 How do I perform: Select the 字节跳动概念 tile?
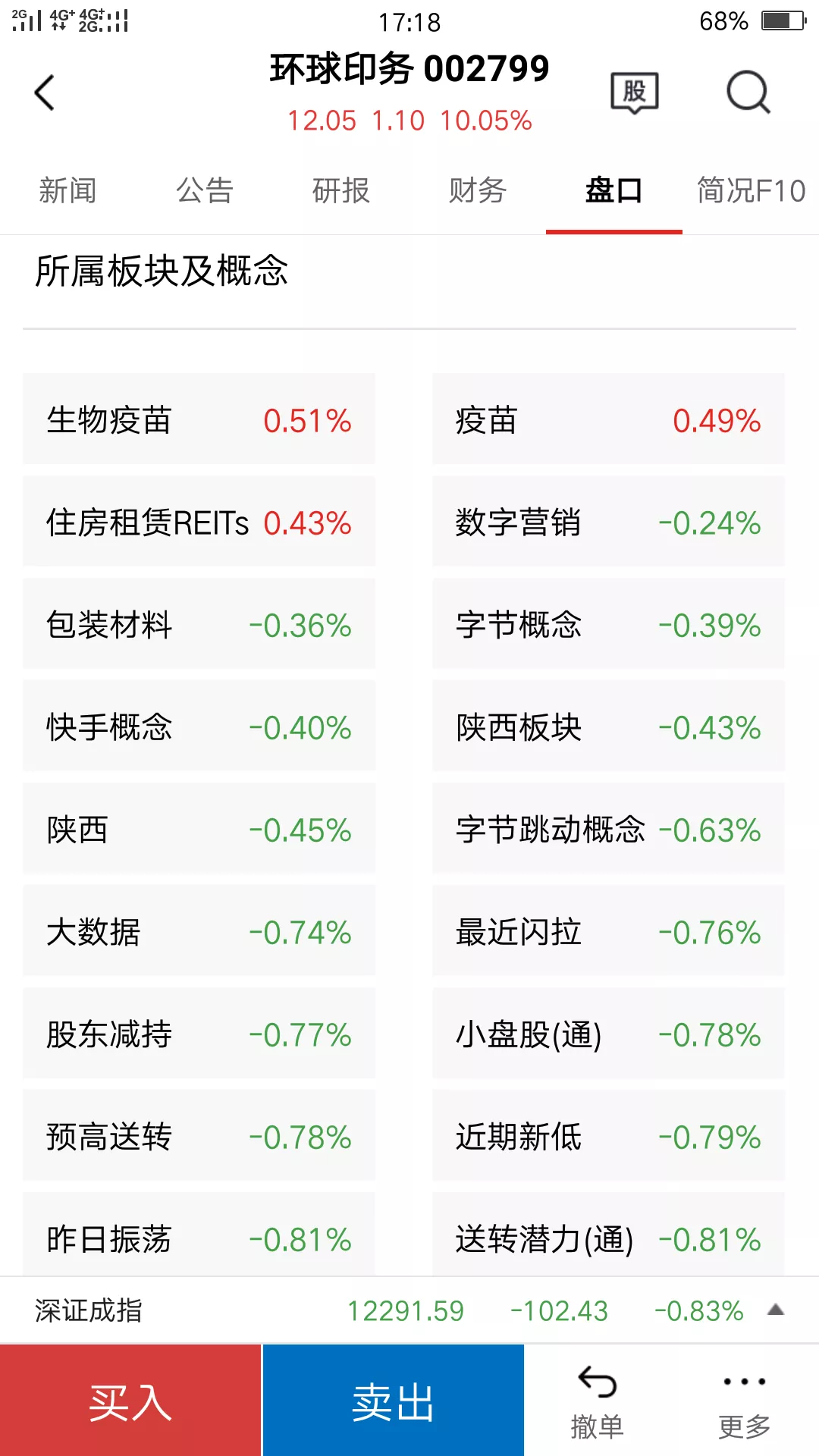click(608, 829)
